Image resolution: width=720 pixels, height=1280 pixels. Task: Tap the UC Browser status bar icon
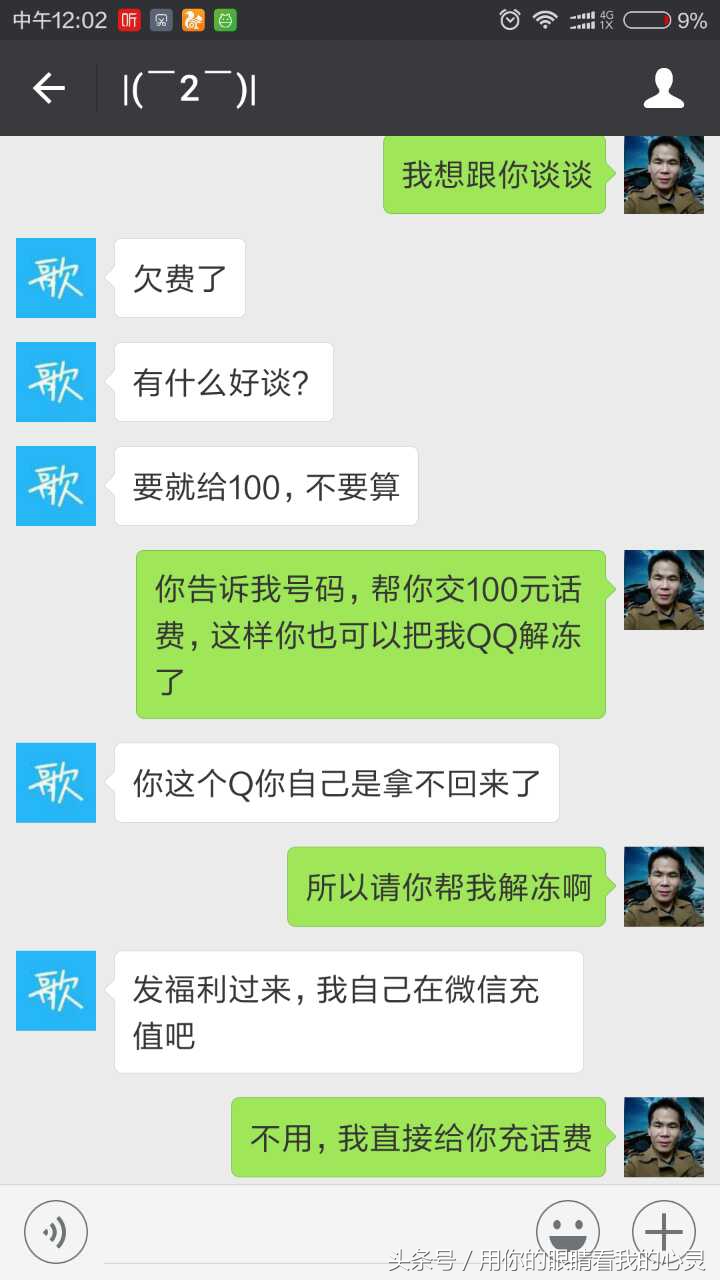(x=191, y=18)
